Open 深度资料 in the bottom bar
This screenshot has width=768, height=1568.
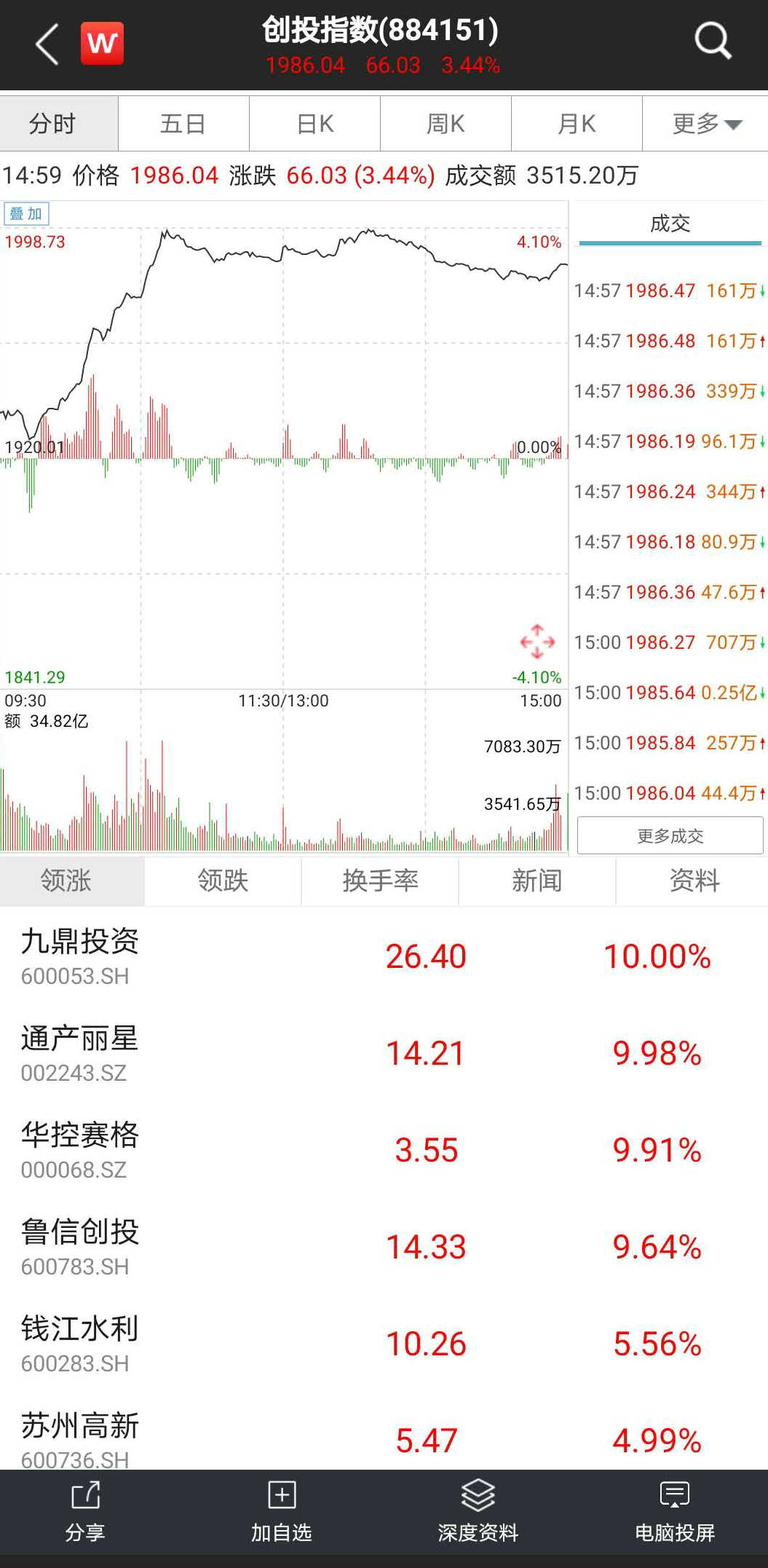478,1513
